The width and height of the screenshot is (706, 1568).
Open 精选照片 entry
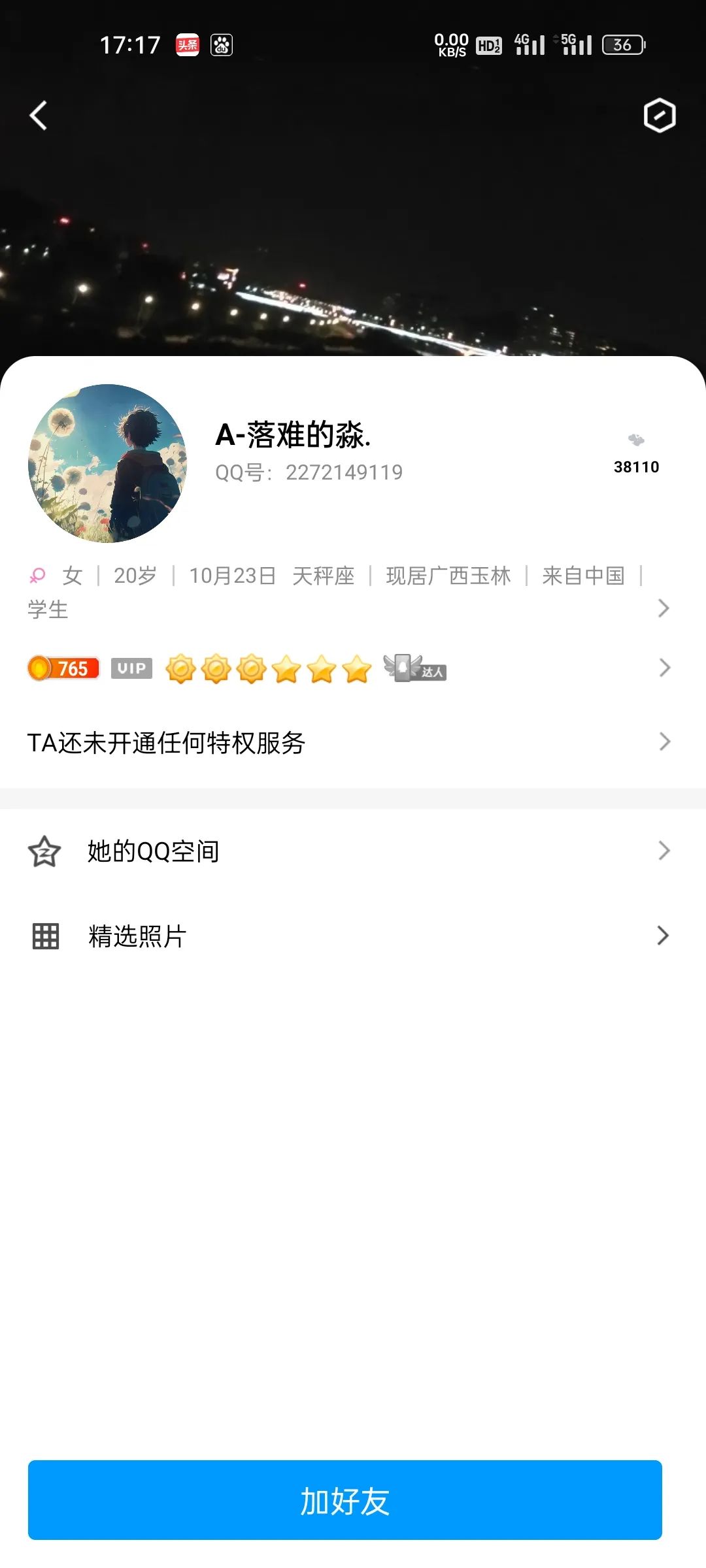136,936
